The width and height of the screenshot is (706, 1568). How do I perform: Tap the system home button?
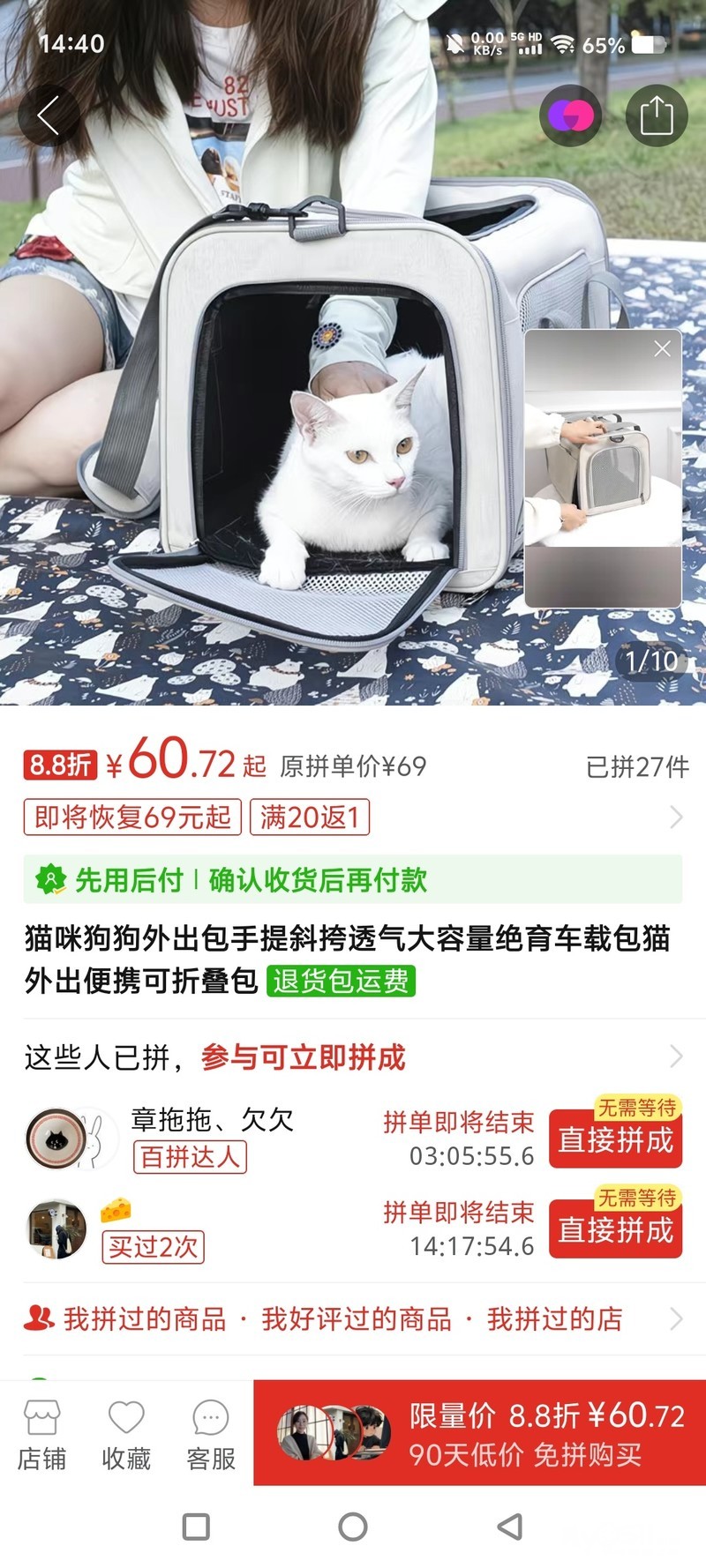[x=353, y=1527]
